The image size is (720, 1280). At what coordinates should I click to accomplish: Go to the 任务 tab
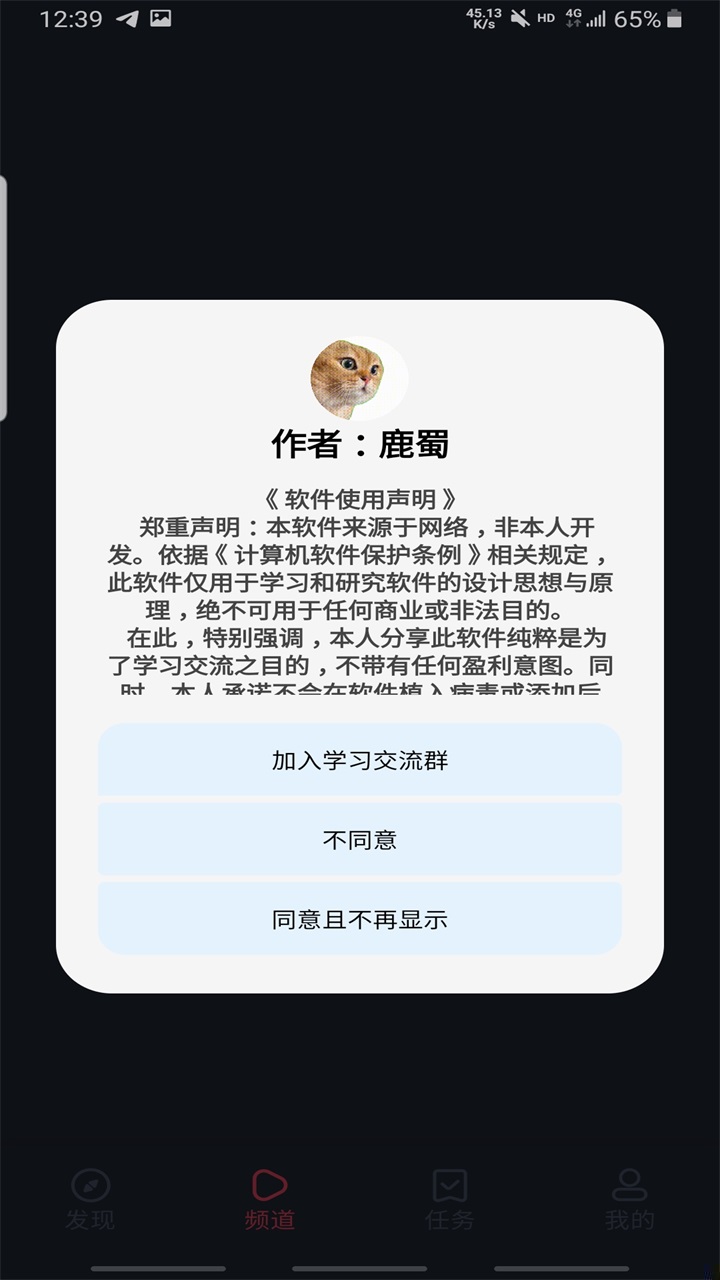tap(450, 1198)
